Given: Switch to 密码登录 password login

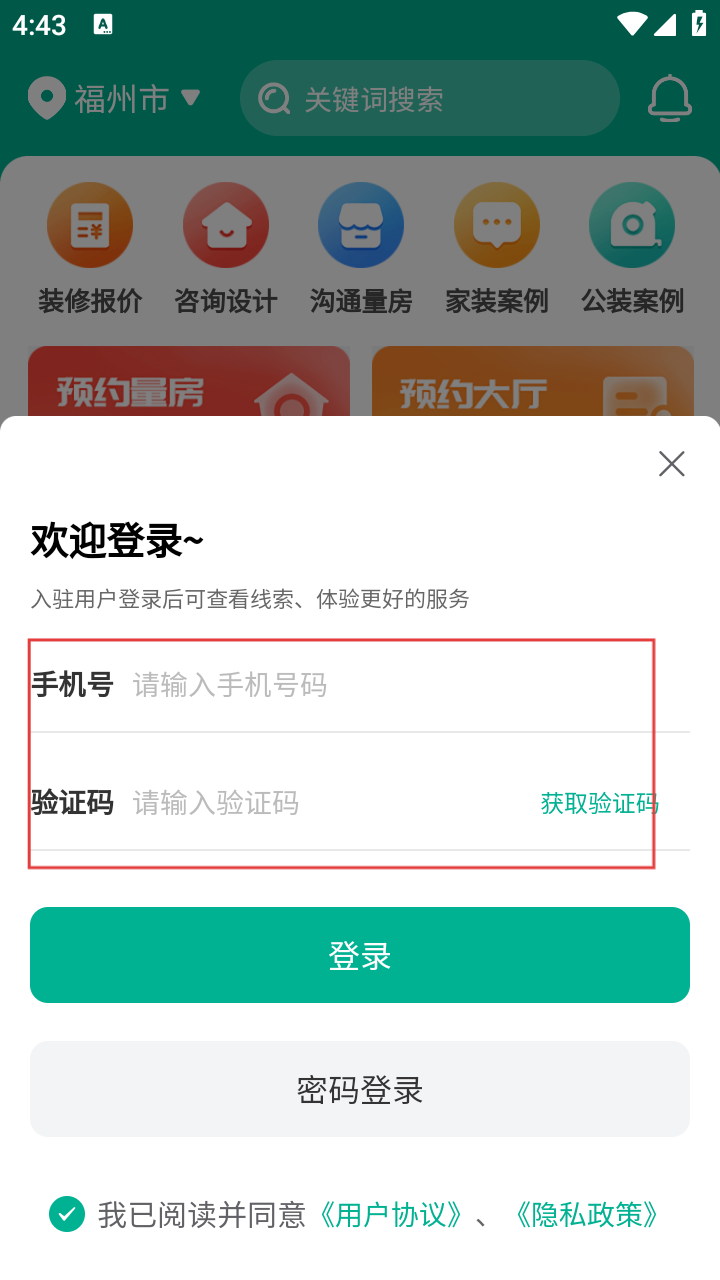Looking at the screenshot, I should (x=360, y=1089).
